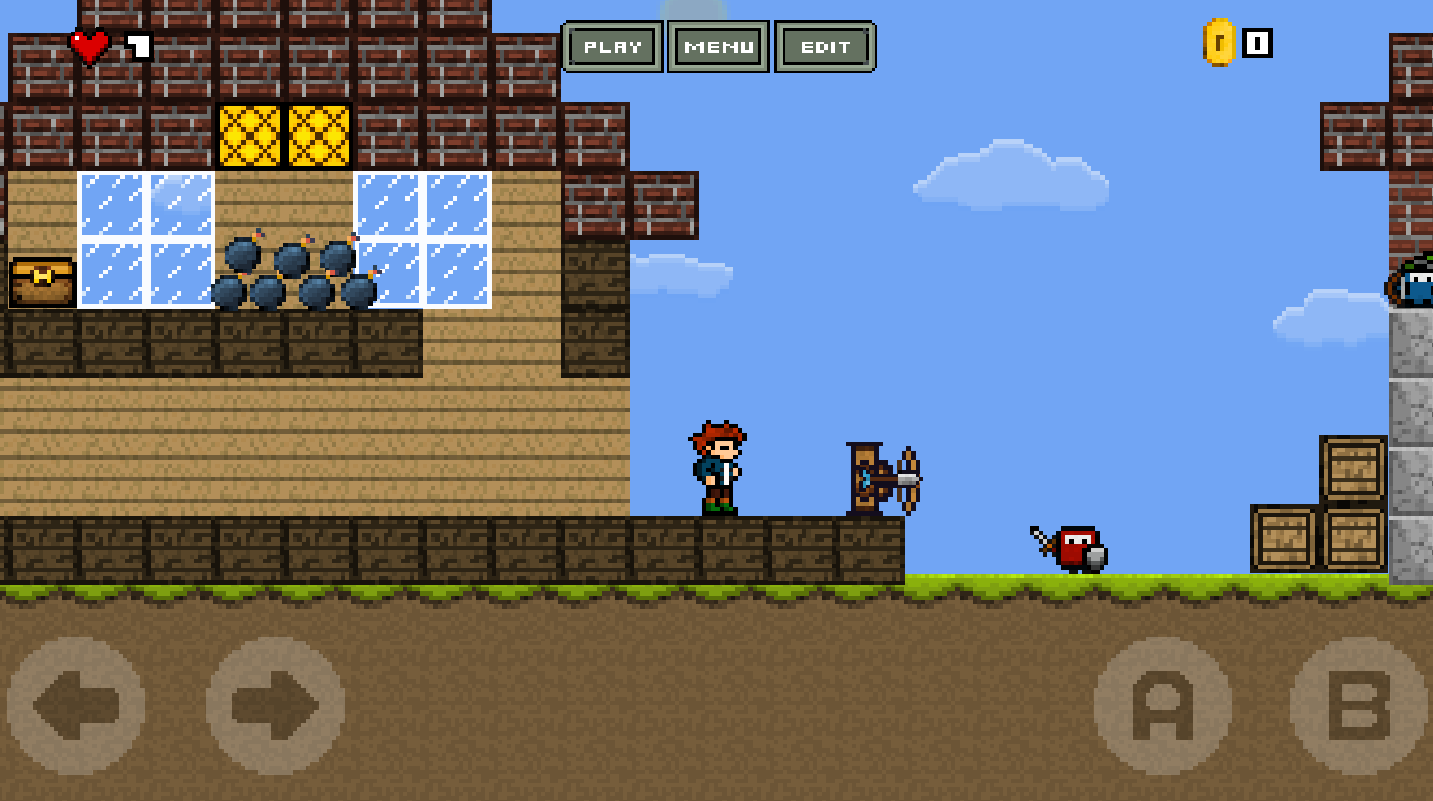1433x801 pixels.
Task: Switch to EDIT mode
Action: pos(825,47)
